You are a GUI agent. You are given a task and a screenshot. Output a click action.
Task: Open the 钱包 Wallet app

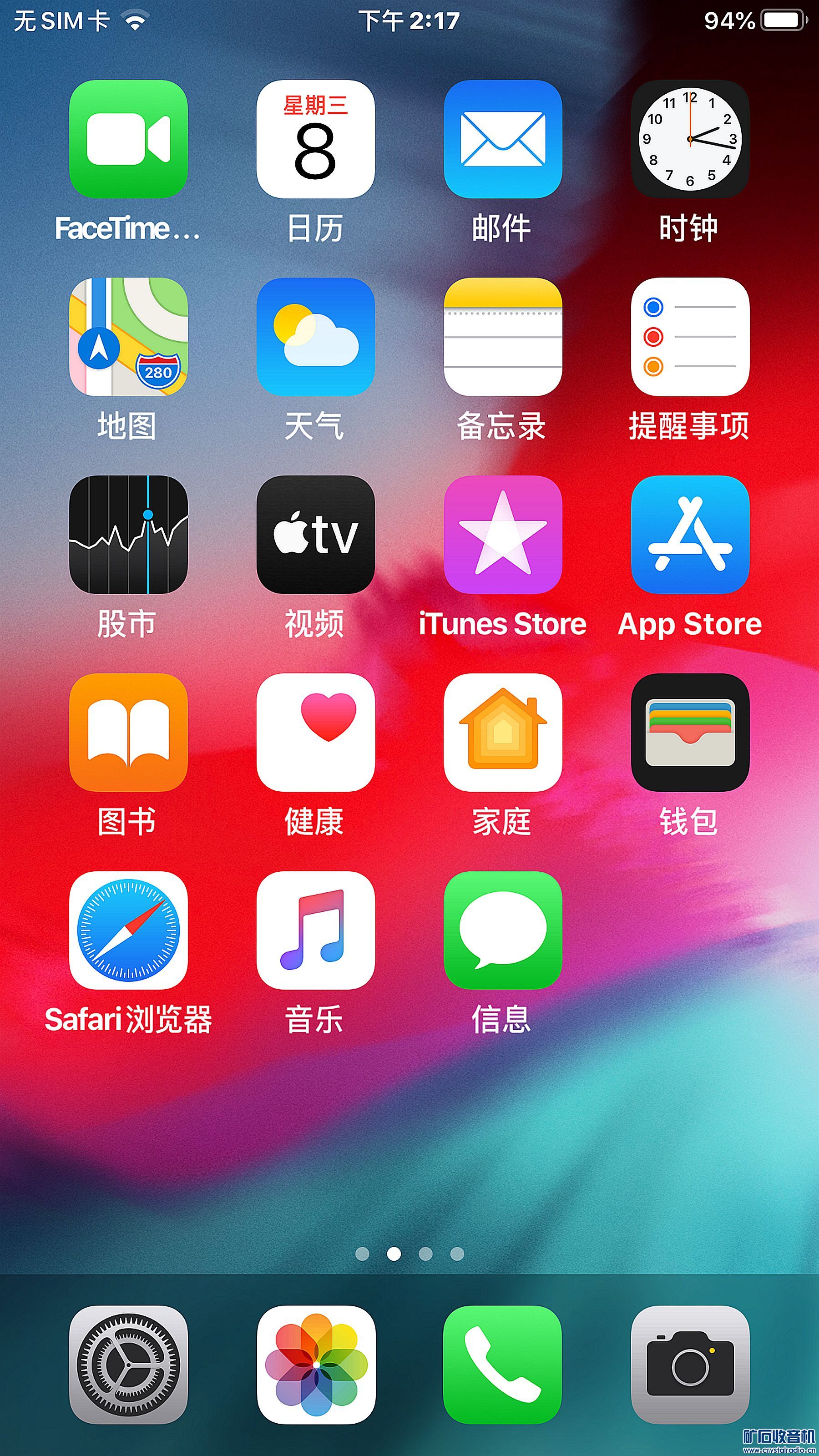[x=690, y=735]
